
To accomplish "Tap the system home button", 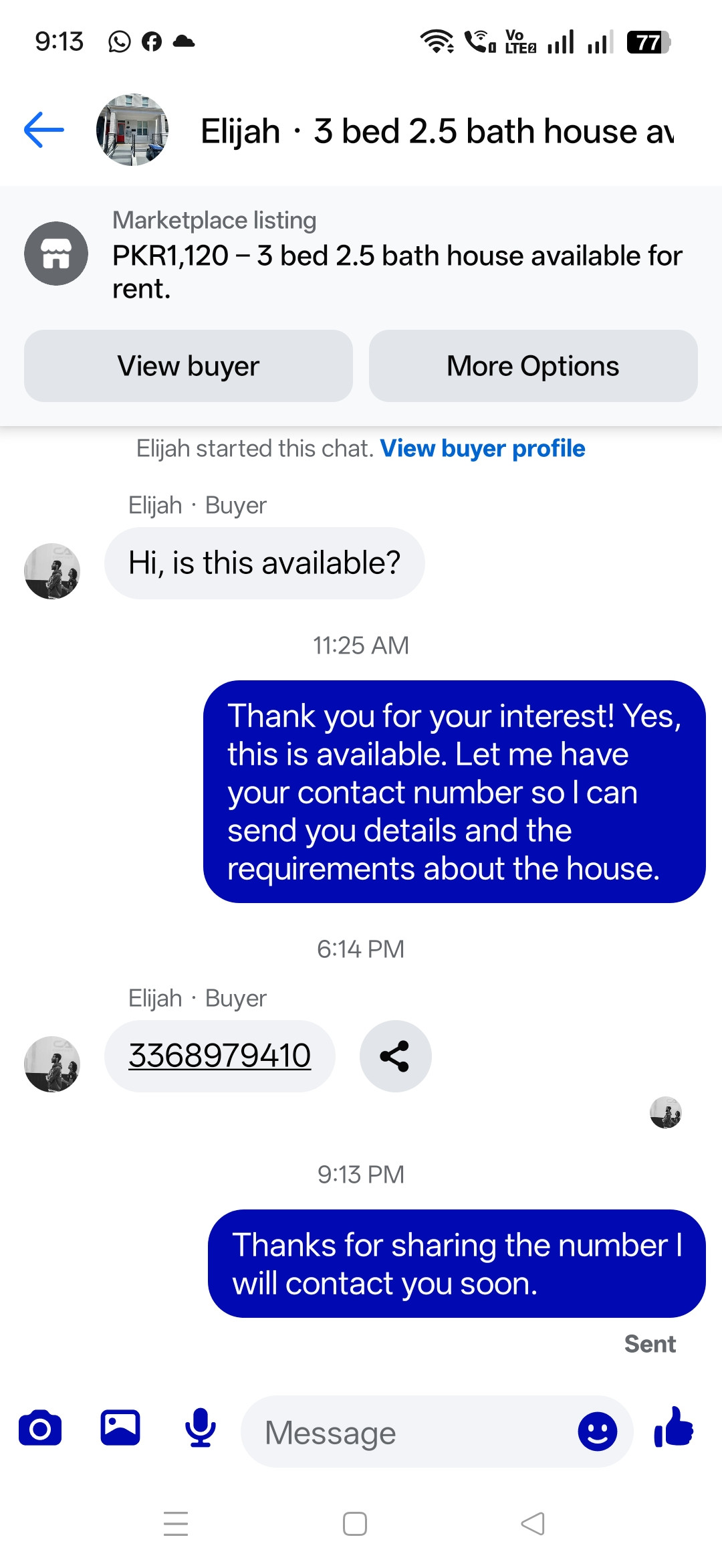I will 355,1524.
